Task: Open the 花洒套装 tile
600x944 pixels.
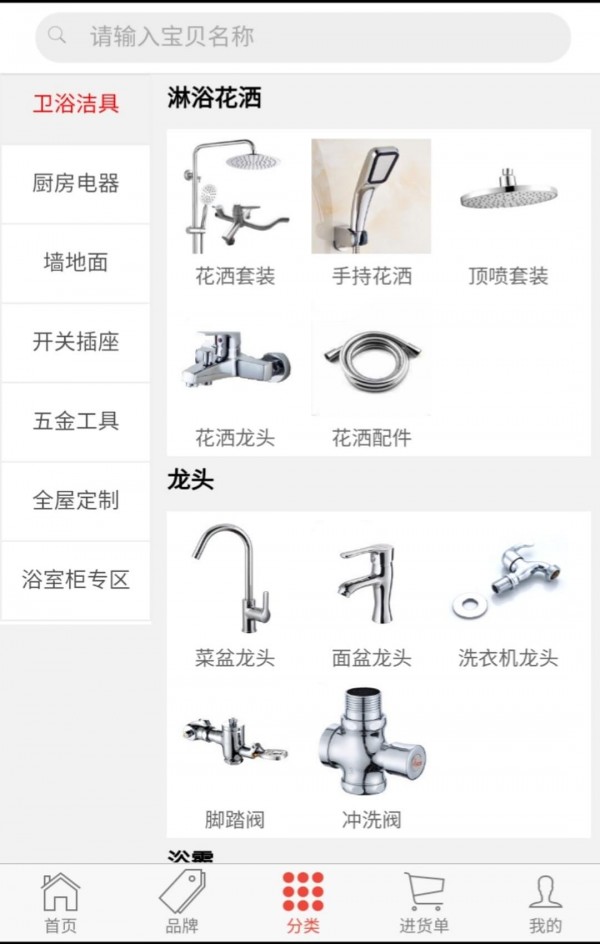Action: click(x=235, y=212)
